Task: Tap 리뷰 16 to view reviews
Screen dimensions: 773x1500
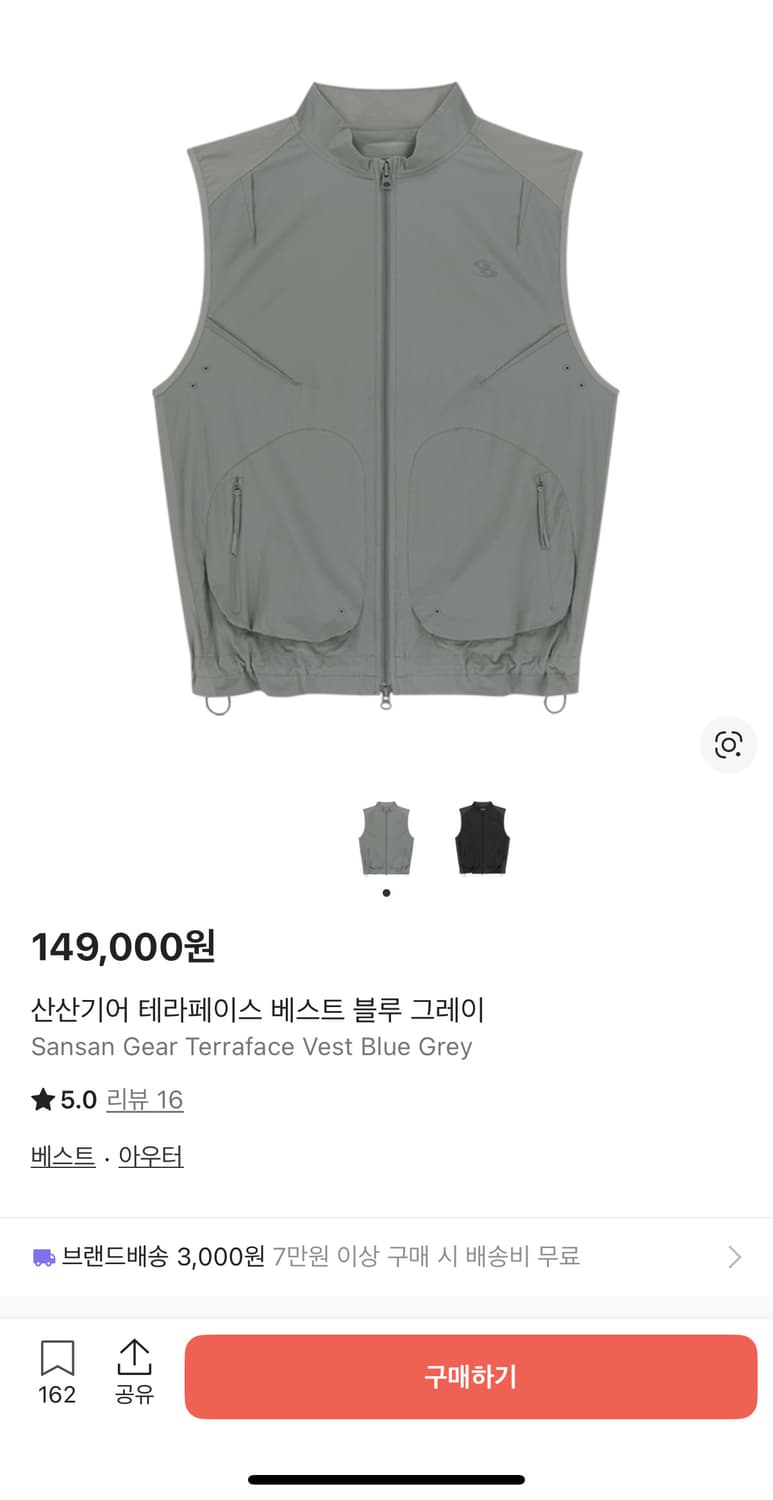Action: (145, 1100)
